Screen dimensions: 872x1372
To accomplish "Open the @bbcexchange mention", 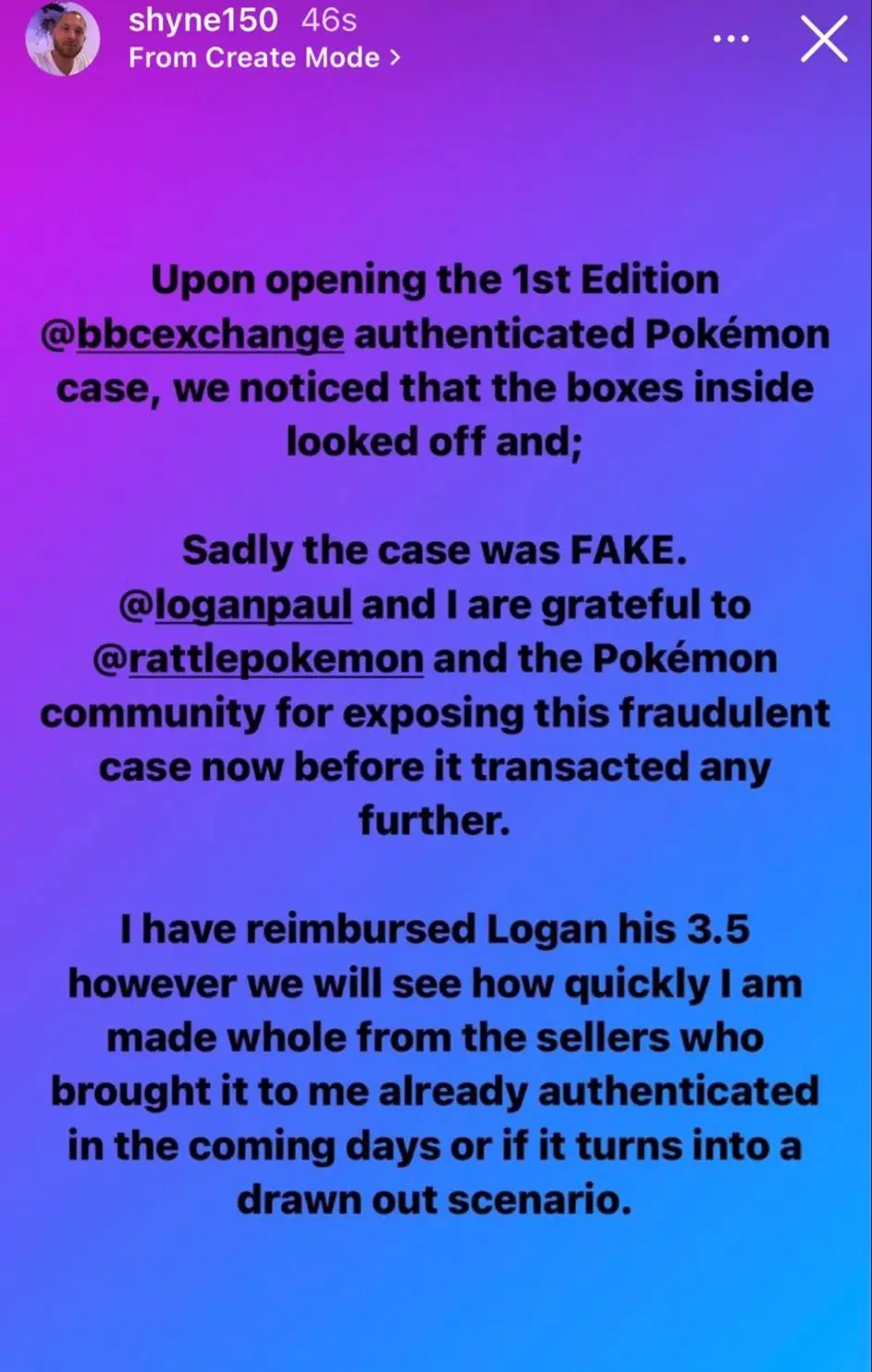I will point(192,334).
